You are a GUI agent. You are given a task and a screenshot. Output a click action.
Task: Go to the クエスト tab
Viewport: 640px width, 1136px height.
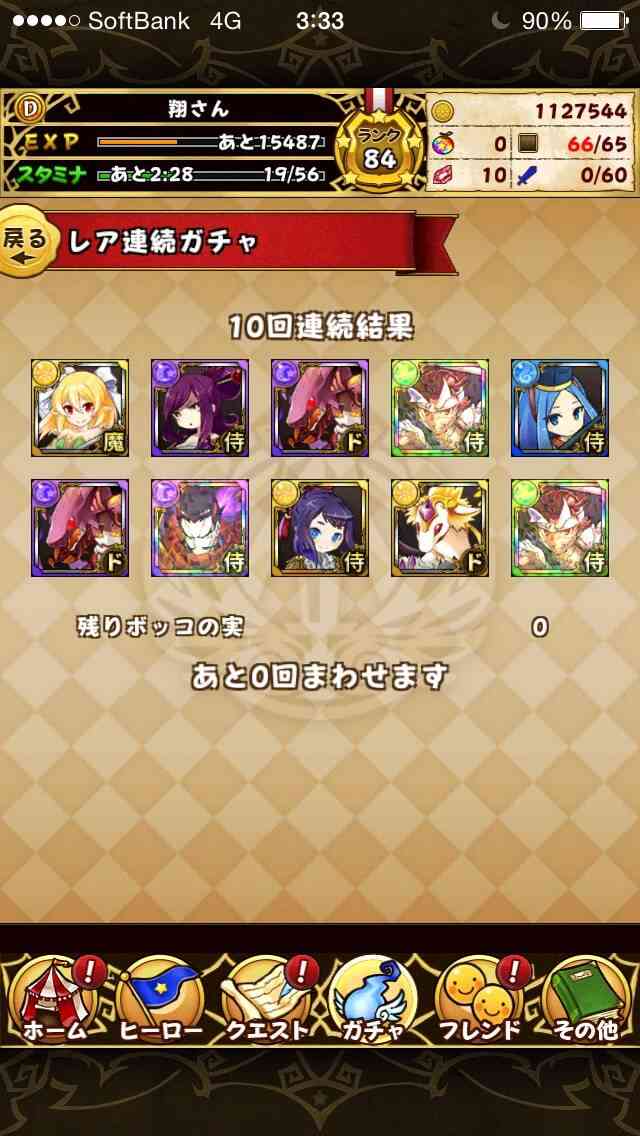tap(267, 1001)
